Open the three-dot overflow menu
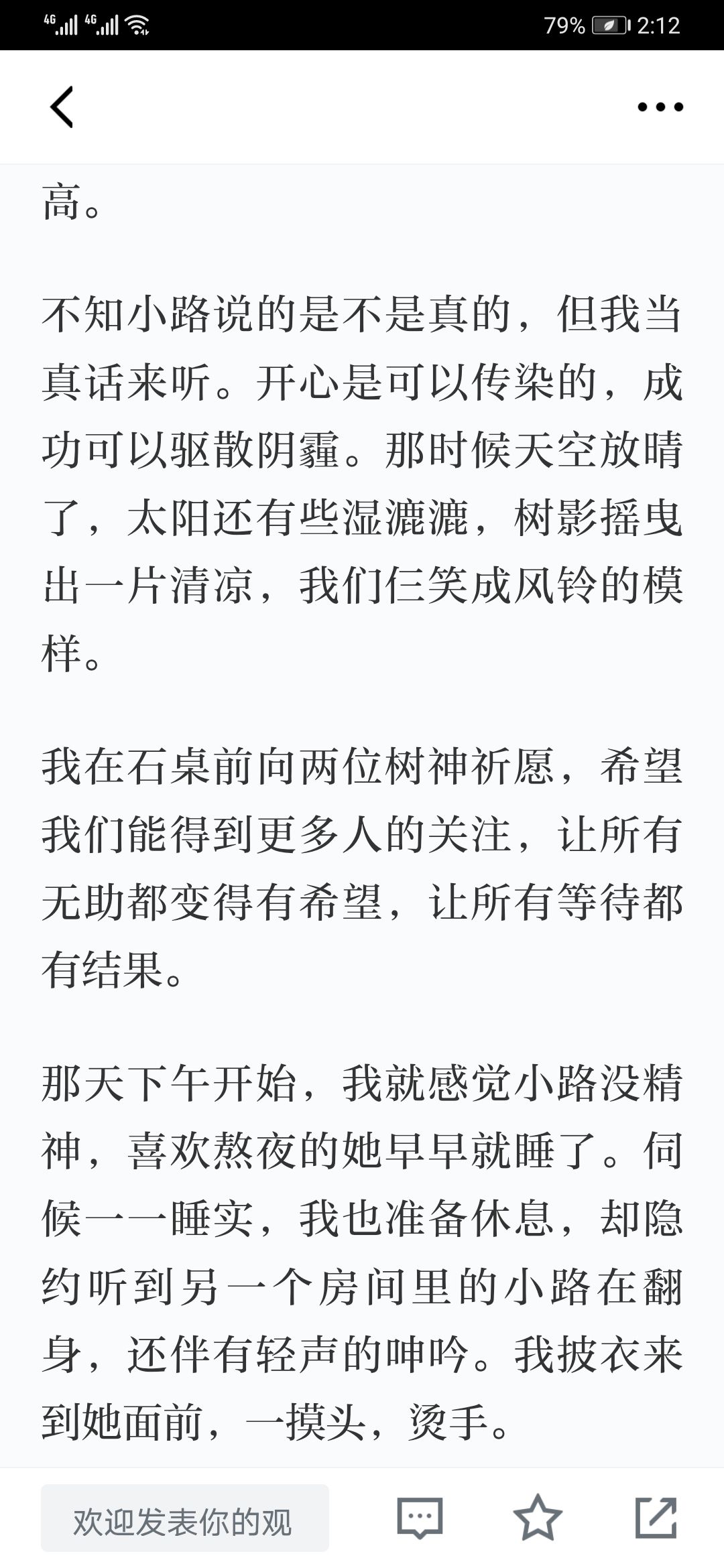724x1568 pixels. tap(660, 107)
